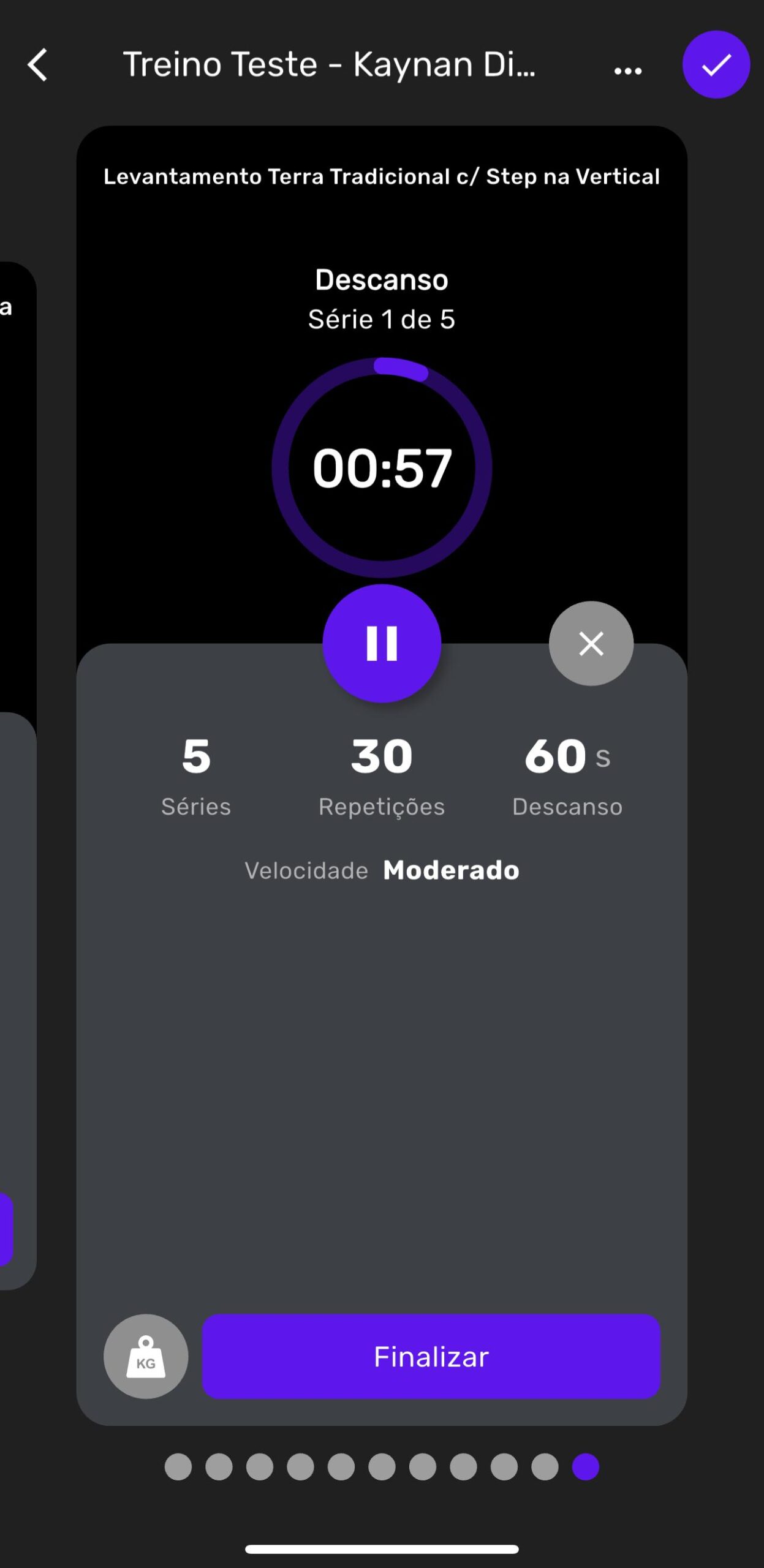The height and width of the screenshot is (1568, 764).
Task: Pause the rest timer
Action: (382, 643)
